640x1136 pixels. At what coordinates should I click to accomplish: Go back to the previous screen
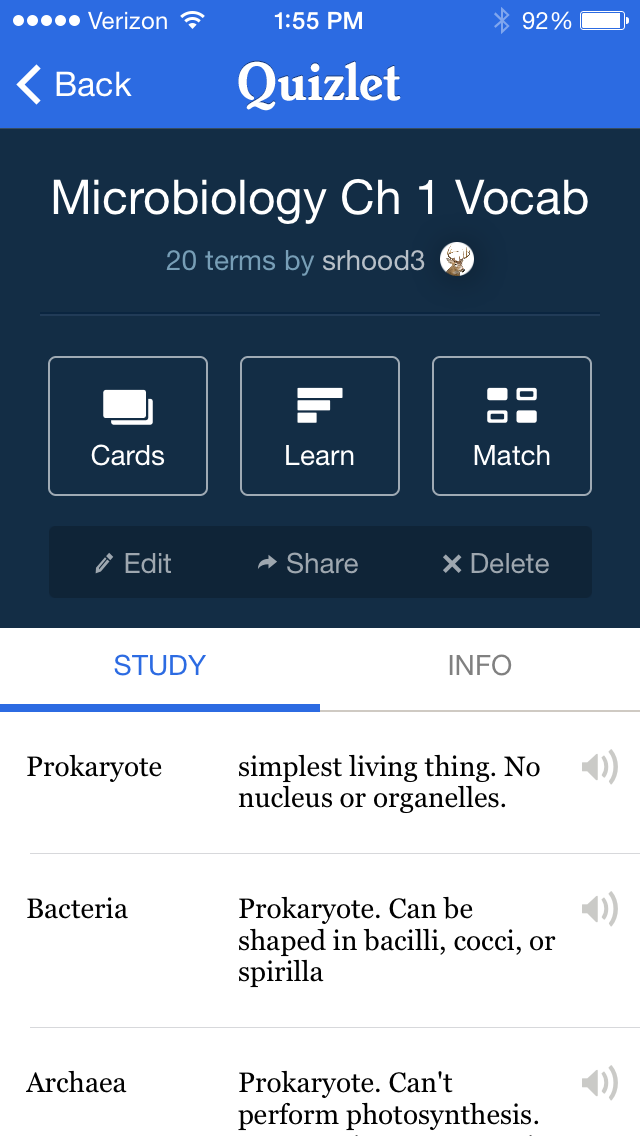click(x=74, y=85)
